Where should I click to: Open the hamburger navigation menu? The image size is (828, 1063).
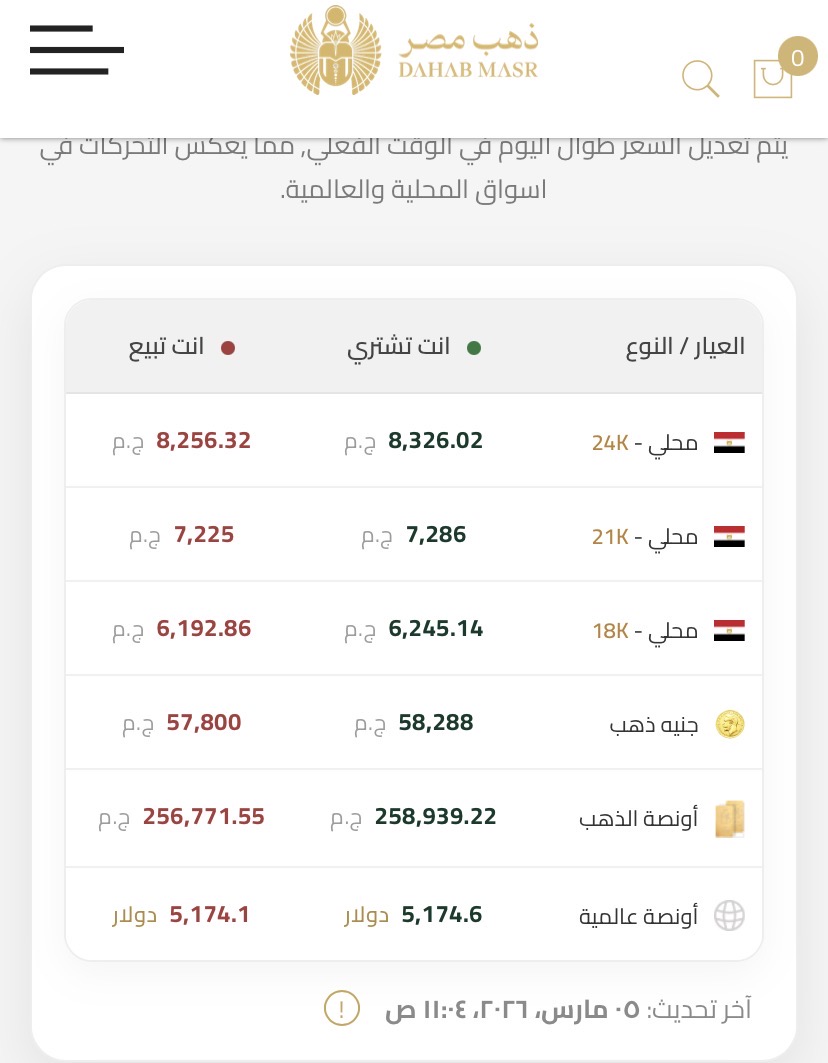[76, 50]
